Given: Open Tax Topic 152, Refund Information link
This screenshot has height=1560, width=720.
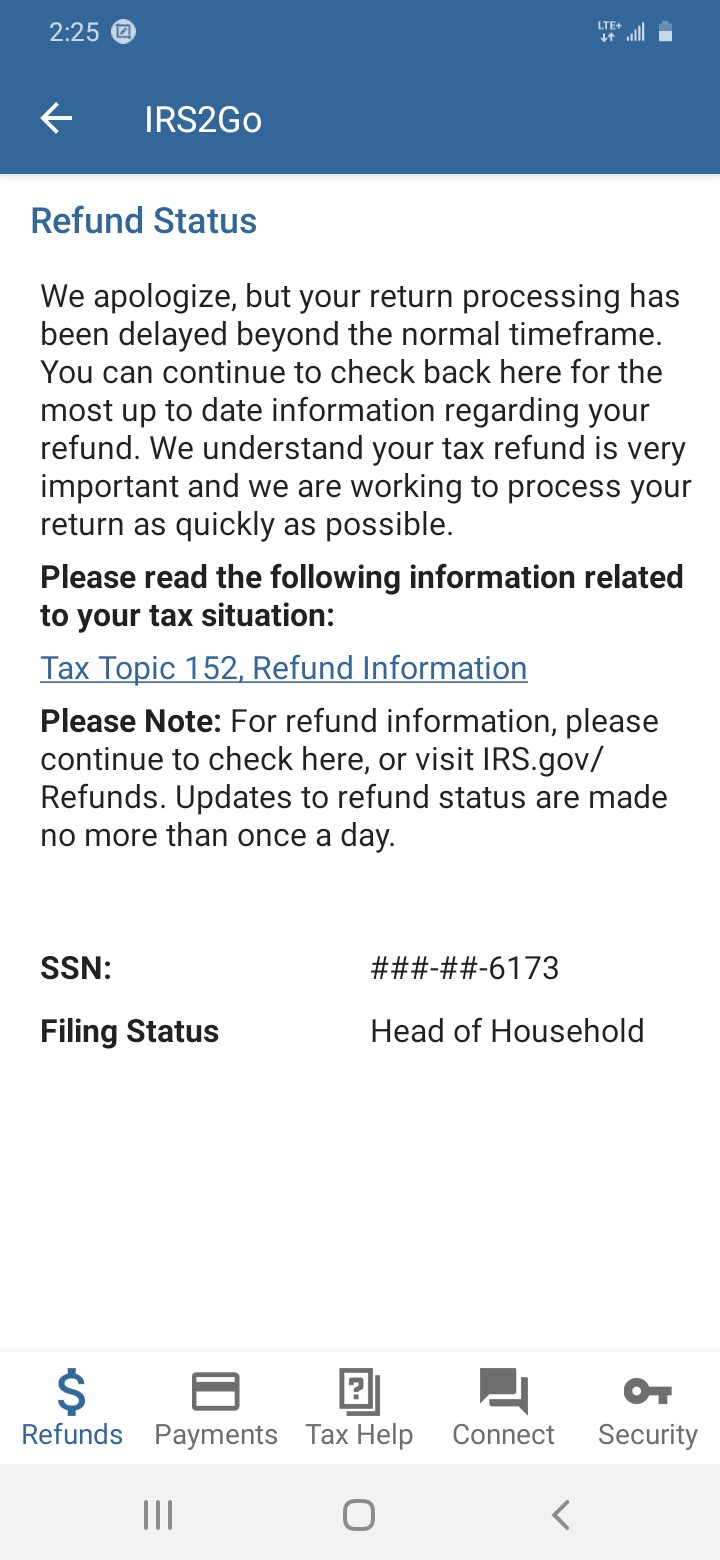Looking at the screenshot, I should (283, 668).
